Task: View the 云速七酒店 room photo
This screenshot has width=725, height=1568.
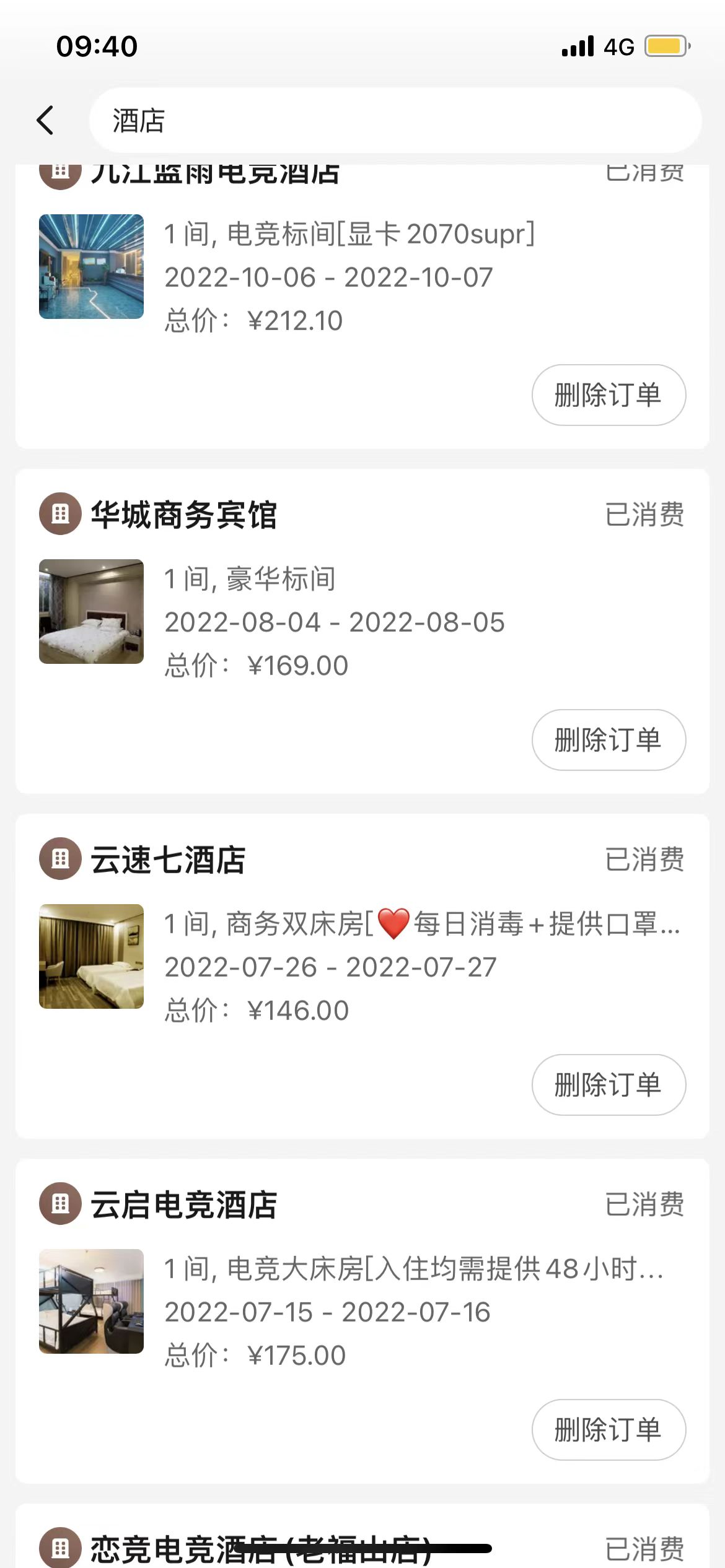Action: [90, 956]
